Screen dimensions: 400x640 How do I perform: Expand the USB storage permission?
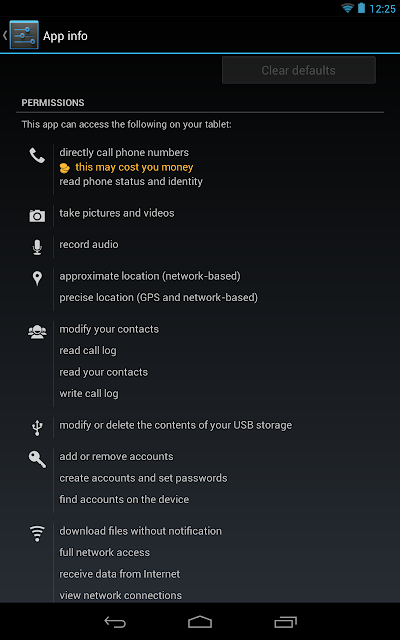coord(200,426)
